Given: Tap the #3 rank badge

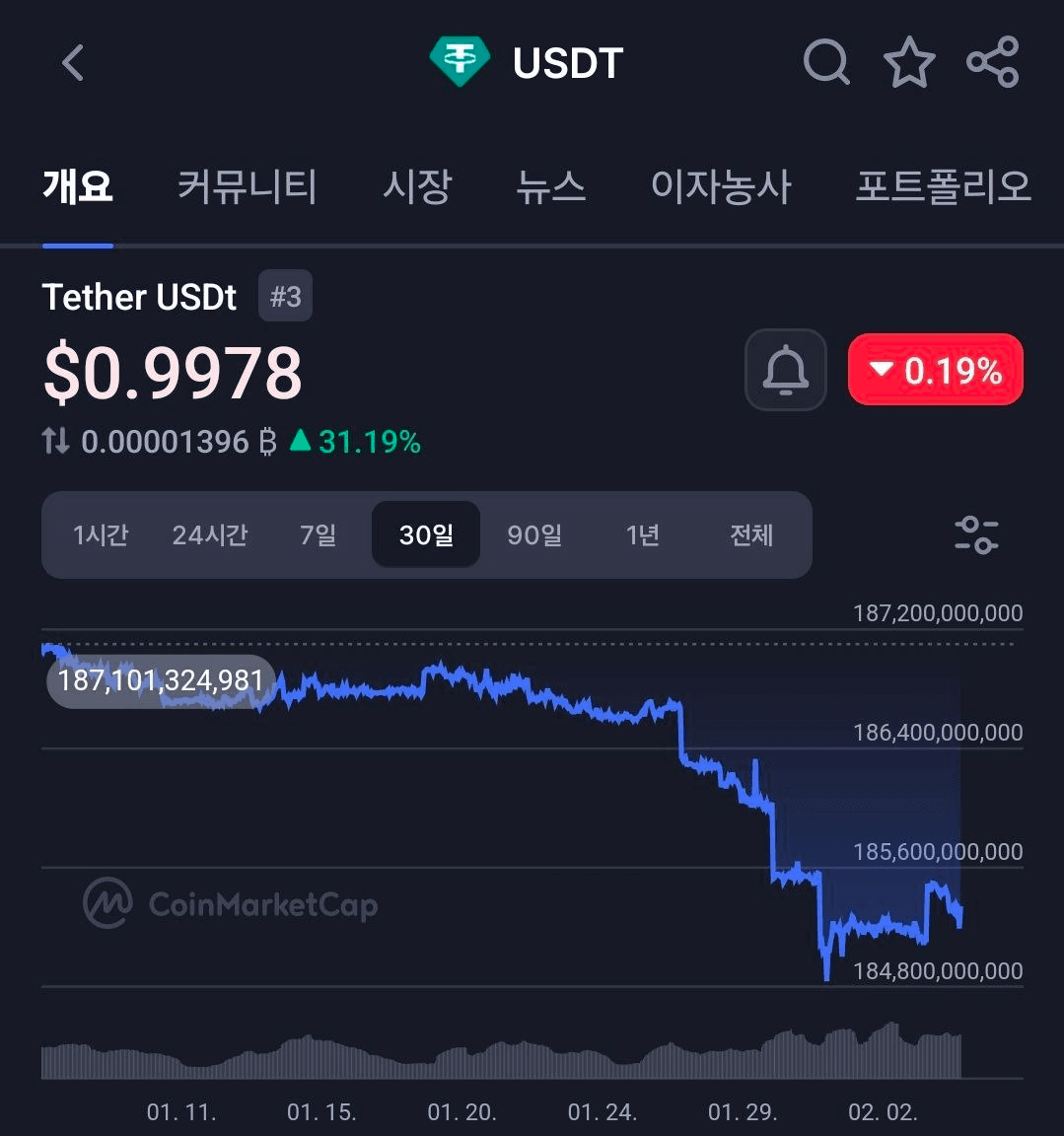Looking at the screenshot, I should pyautogui.click(x=285, y=295).
